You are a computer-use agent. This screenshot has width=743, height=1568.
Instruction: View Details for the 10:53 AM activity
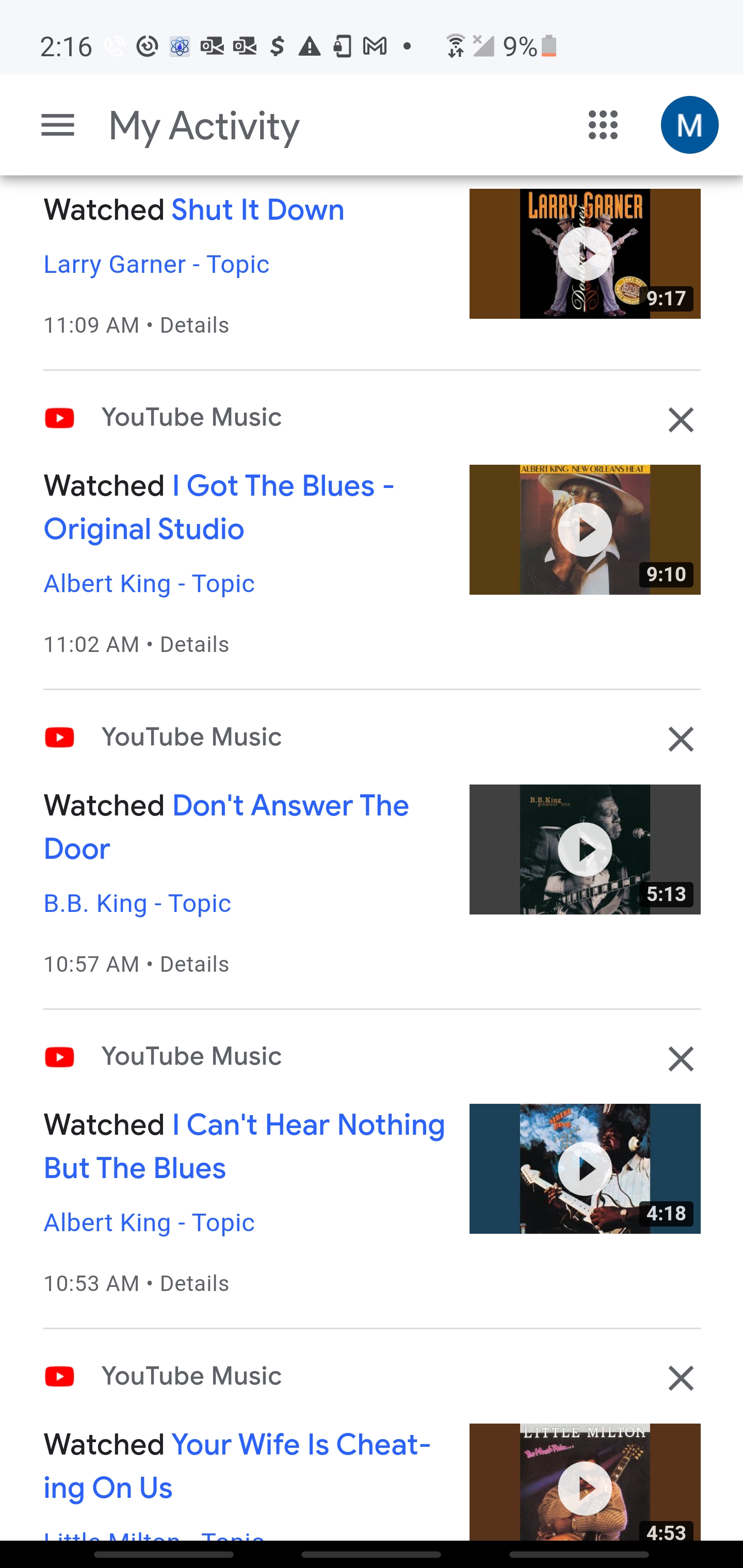click(x=195, y=1284)
